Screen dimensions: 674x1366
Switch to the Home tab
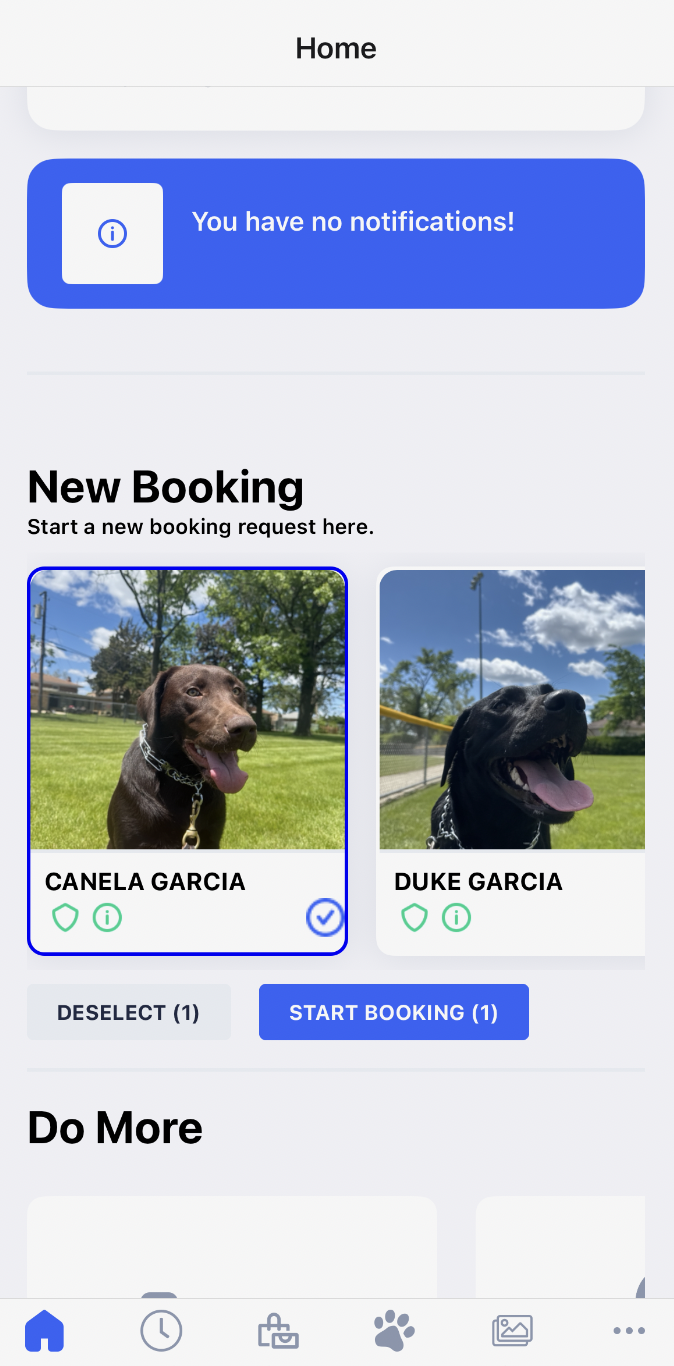pyautogui.click(x=44, y=1331)
